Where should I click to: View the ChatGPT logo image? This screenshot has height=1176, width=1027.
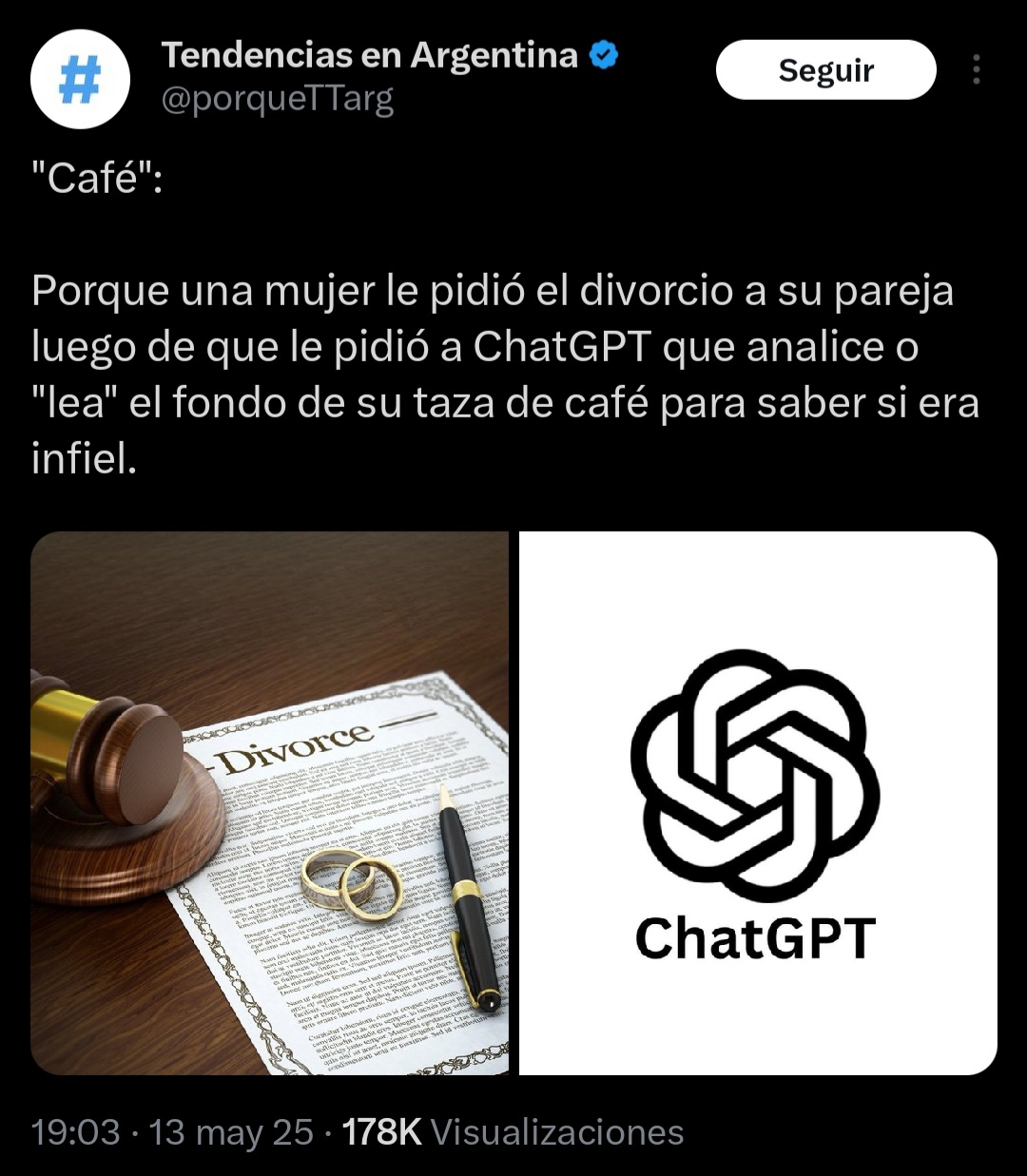[757, 802]
